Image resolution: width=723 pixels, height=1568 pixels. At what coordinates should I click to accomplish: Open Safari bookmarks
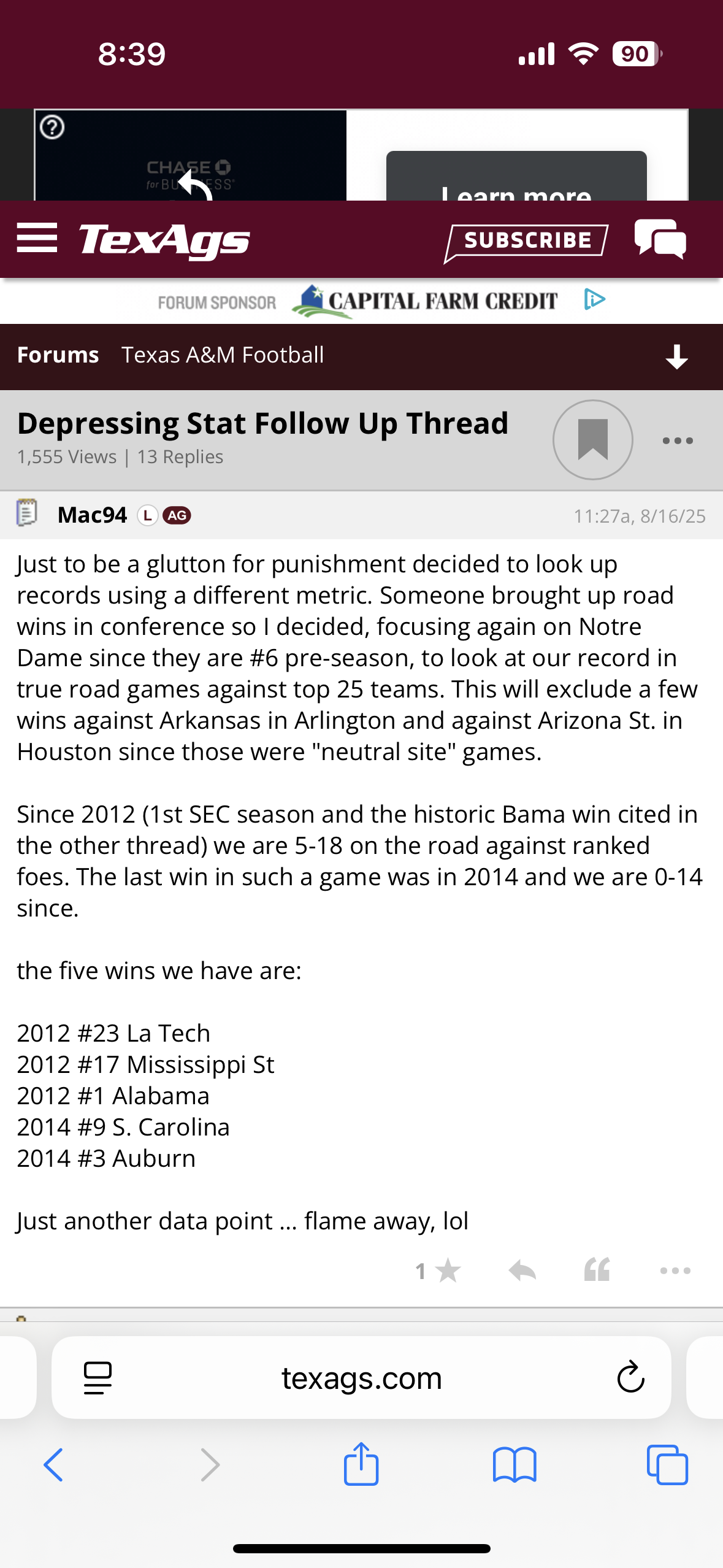click(x=515, y=1465)
